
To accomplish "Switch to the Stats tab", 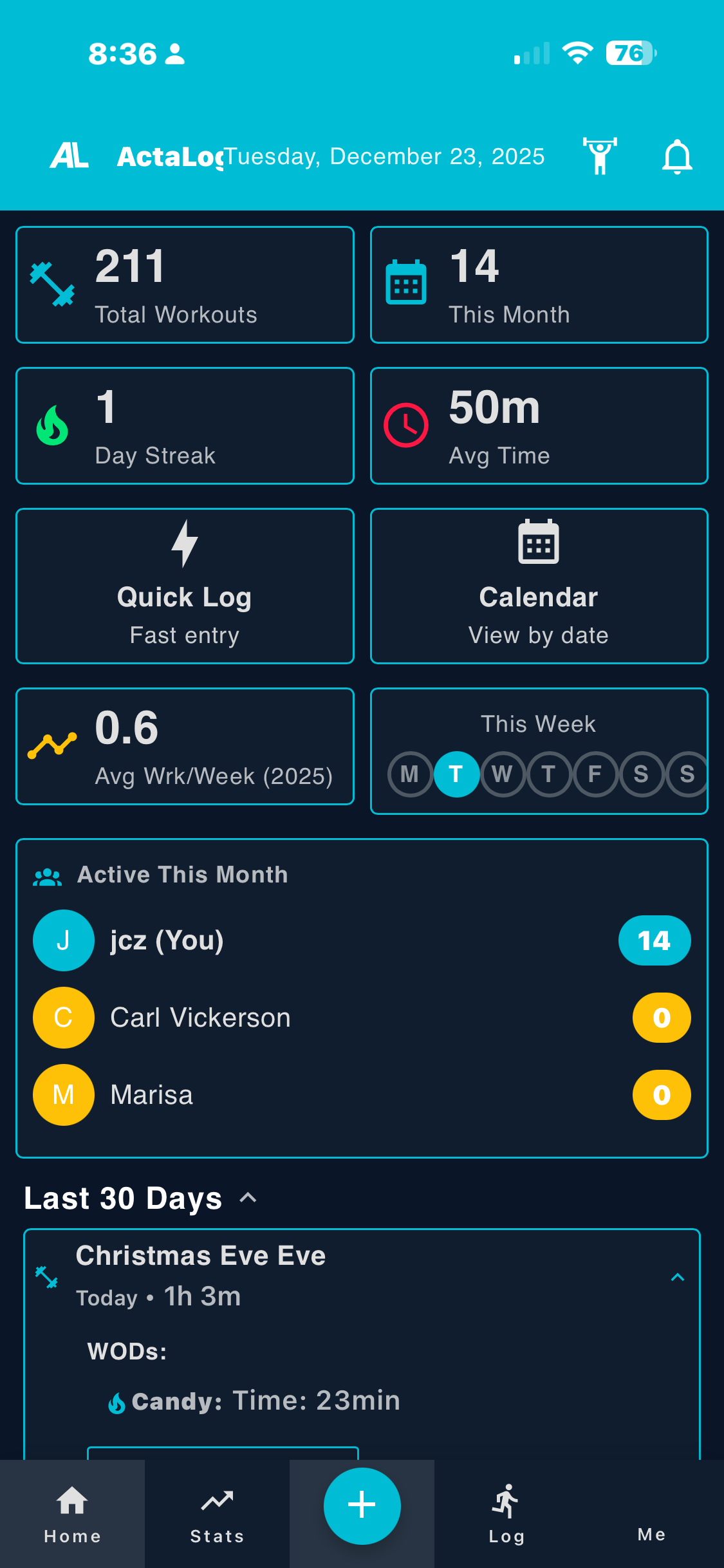I will 217,1513.
